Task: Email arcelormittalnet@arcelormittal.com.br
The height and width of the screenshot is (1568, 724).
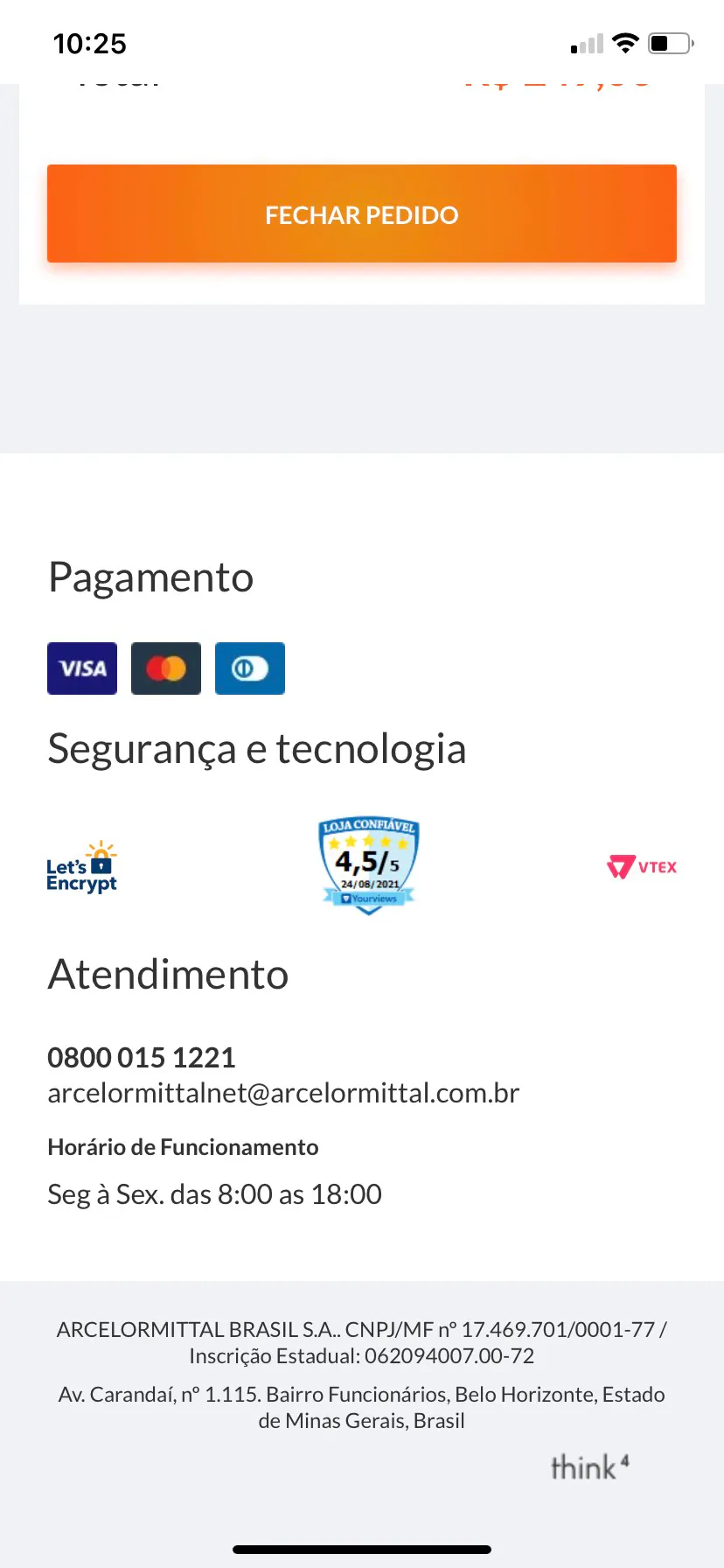Action: click(283, 1093)
